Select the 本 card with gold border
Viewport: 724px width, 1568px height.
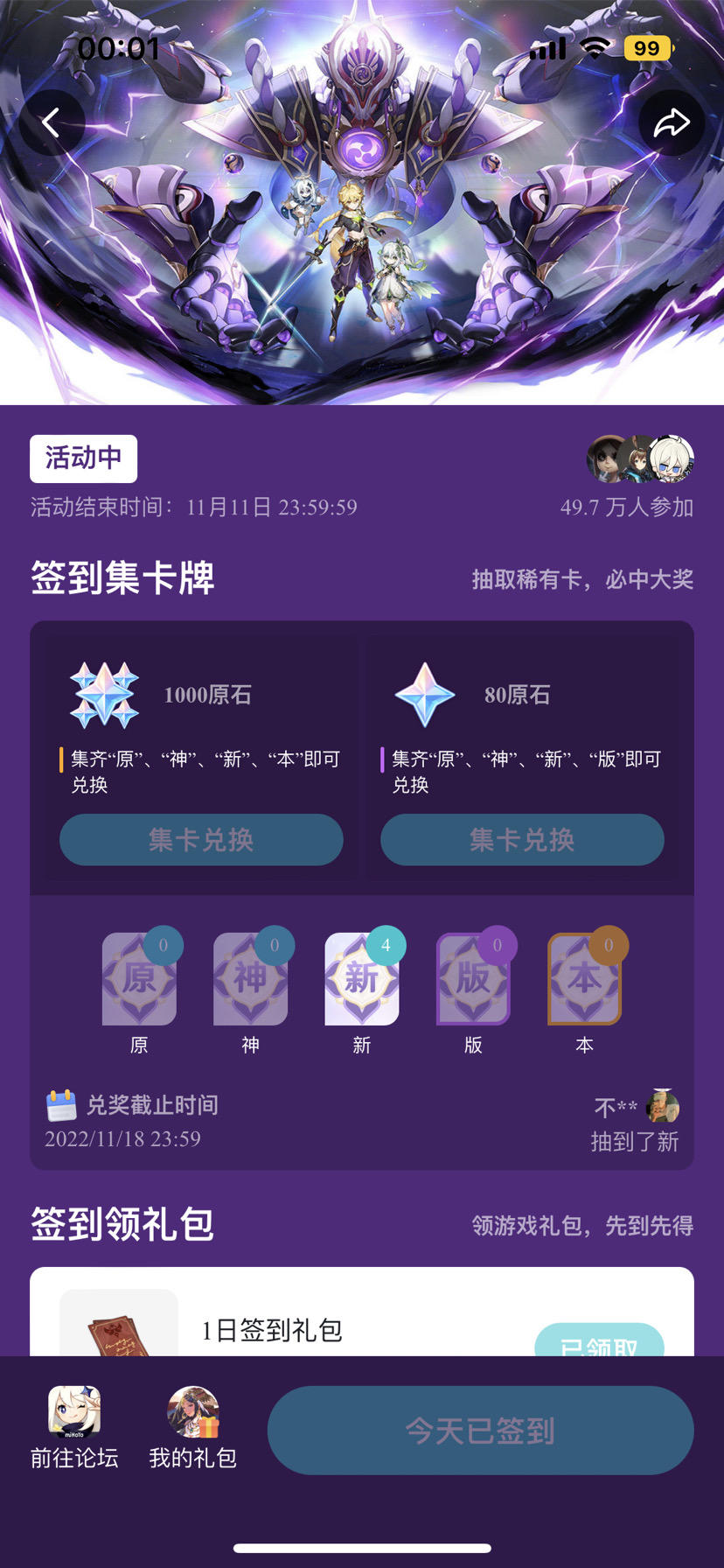coord(584,978)
